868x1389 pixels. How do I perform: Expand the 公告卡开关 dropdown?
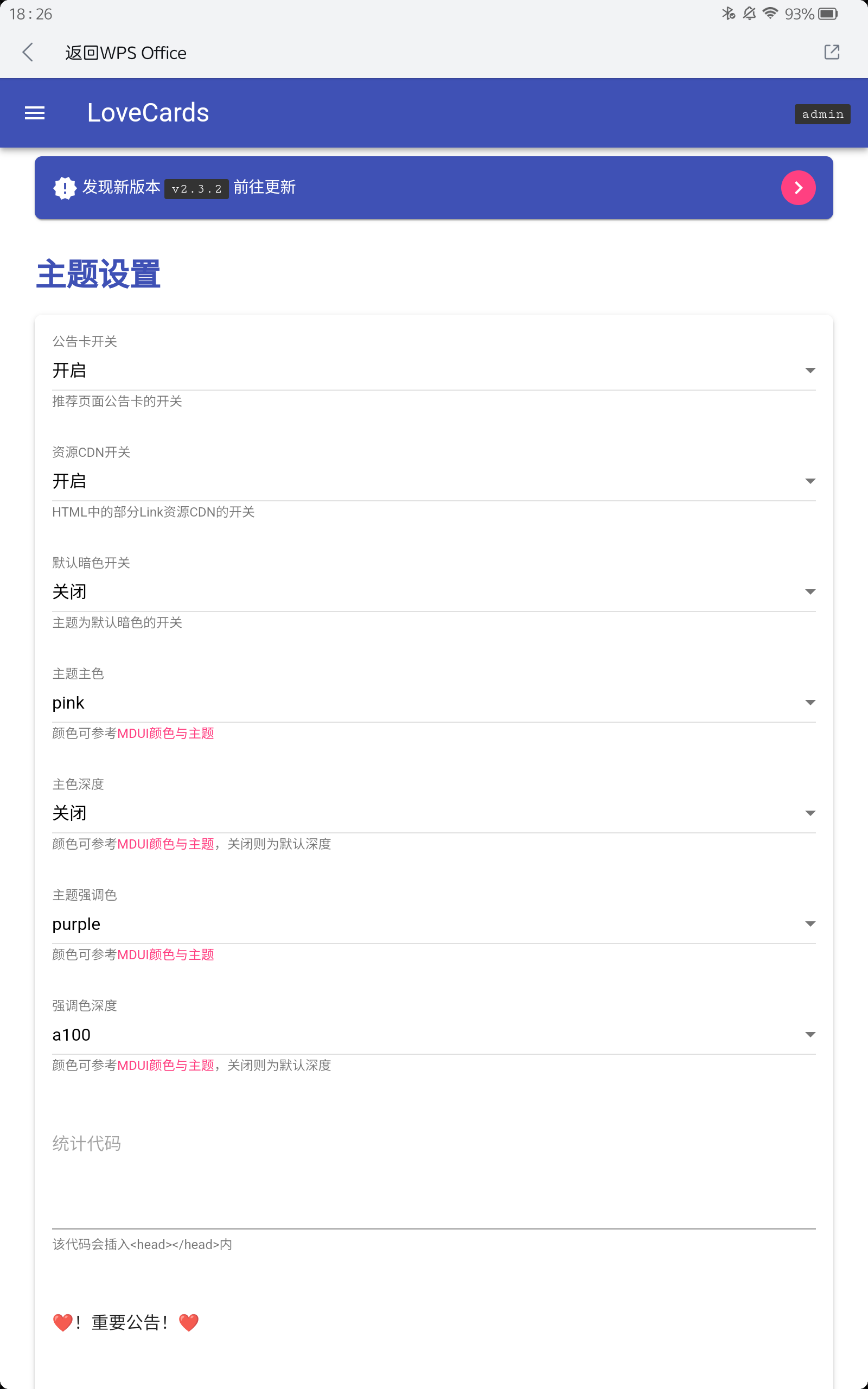click(x=433, y=371)
